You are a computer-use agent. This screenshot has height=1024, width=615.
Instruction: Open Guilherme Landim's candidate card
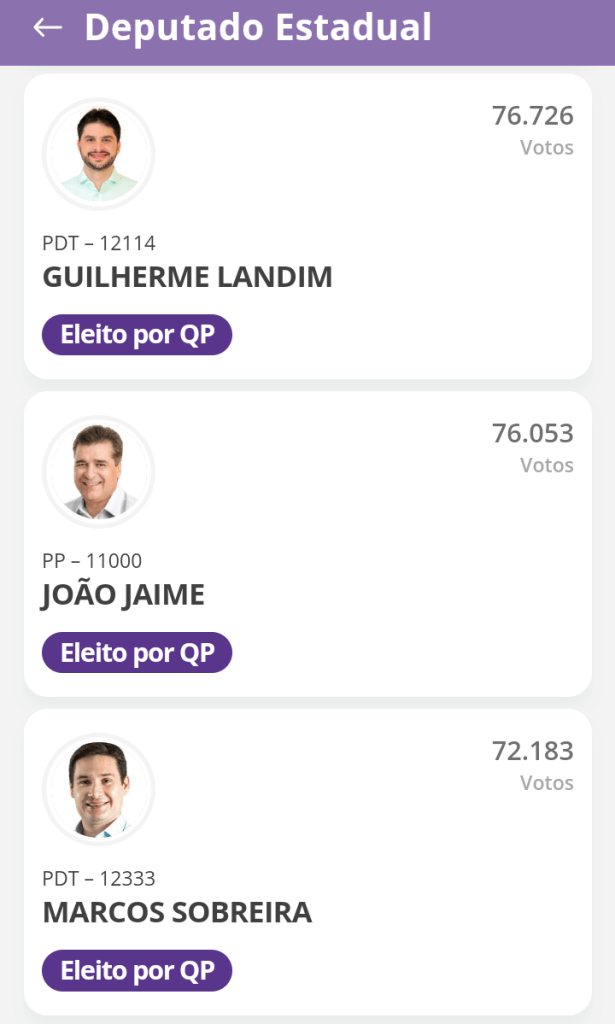307,226
